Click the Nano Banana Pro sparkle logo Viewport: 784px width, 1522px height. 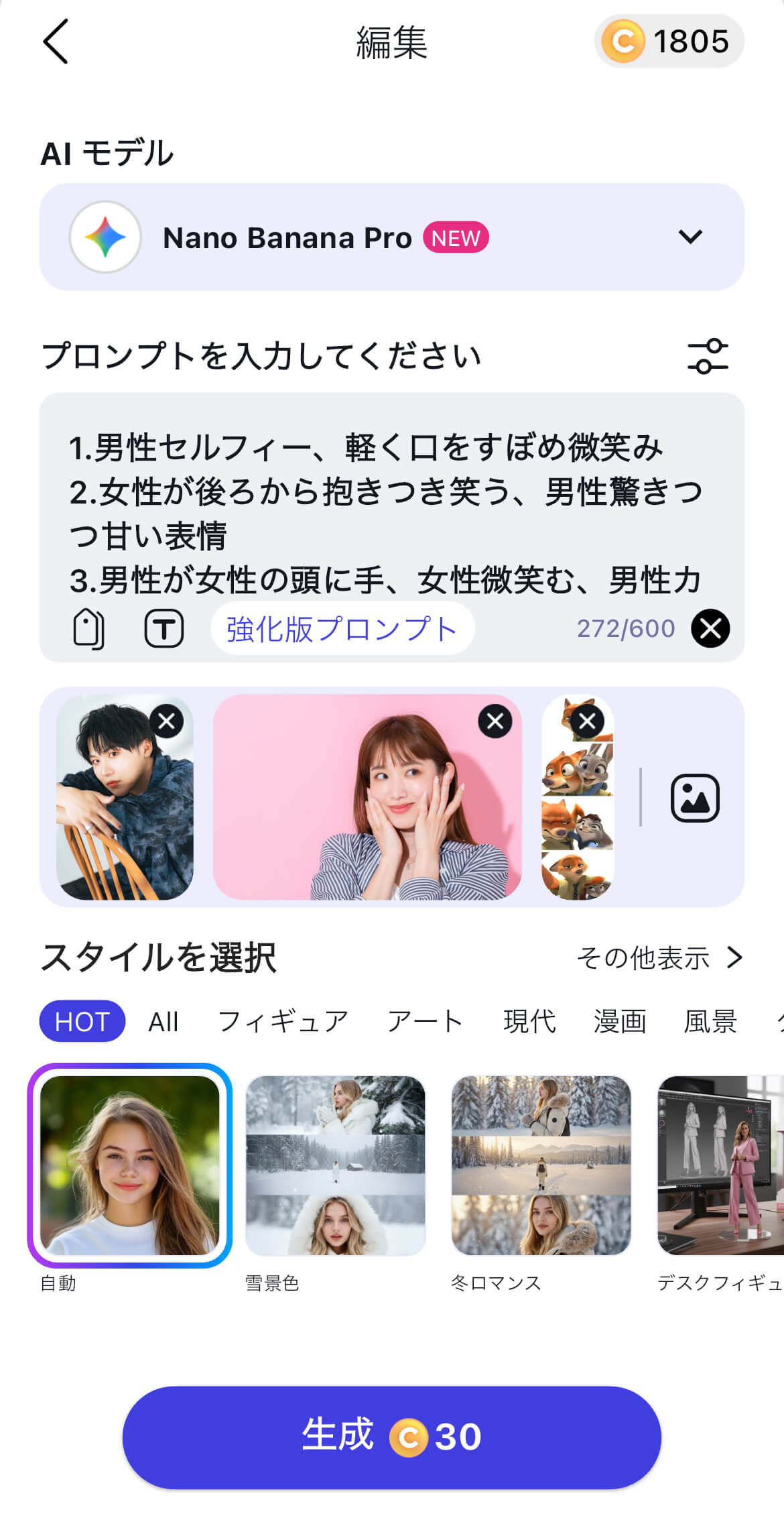[106, 237]
